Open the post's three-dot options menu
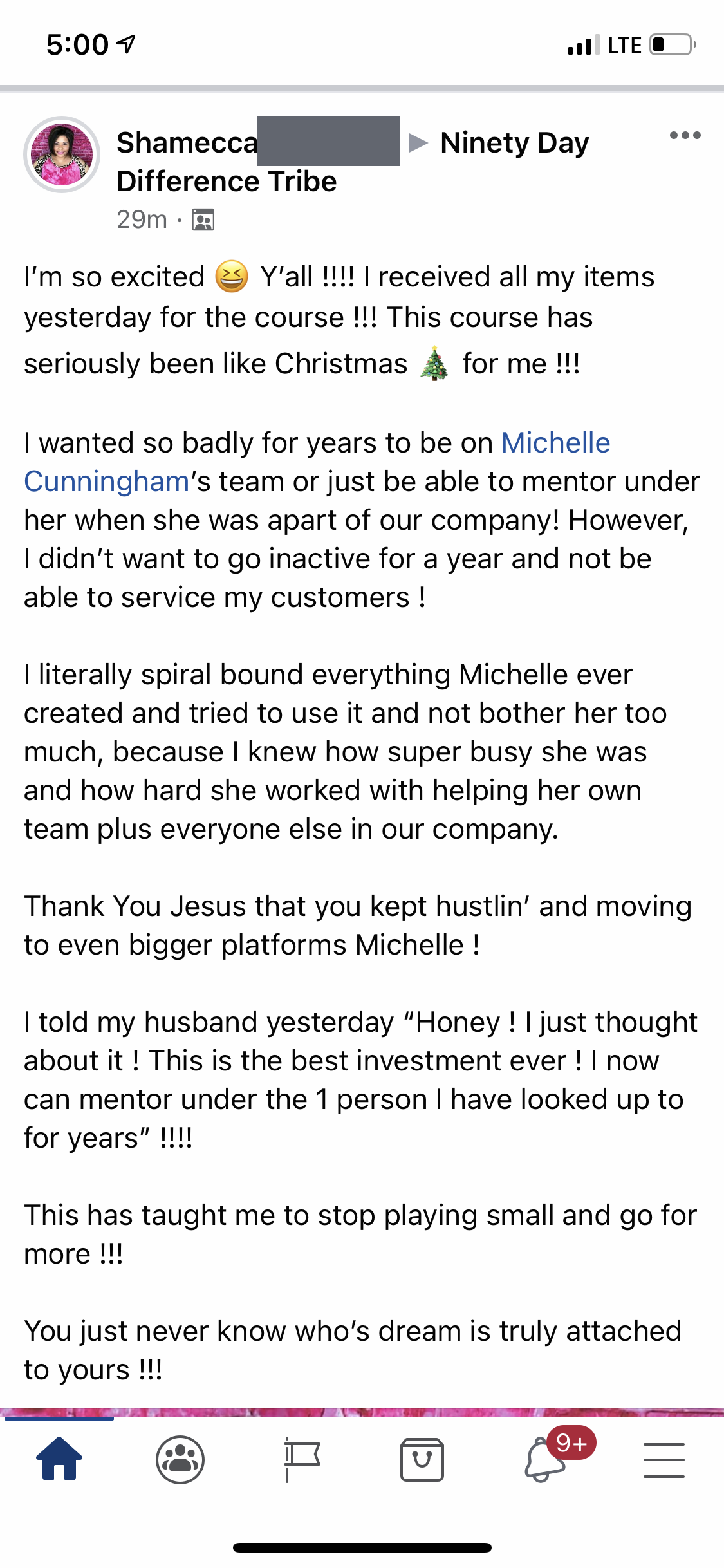The width and height of the screenshot is (724, 1568). [x=685, y=135]
